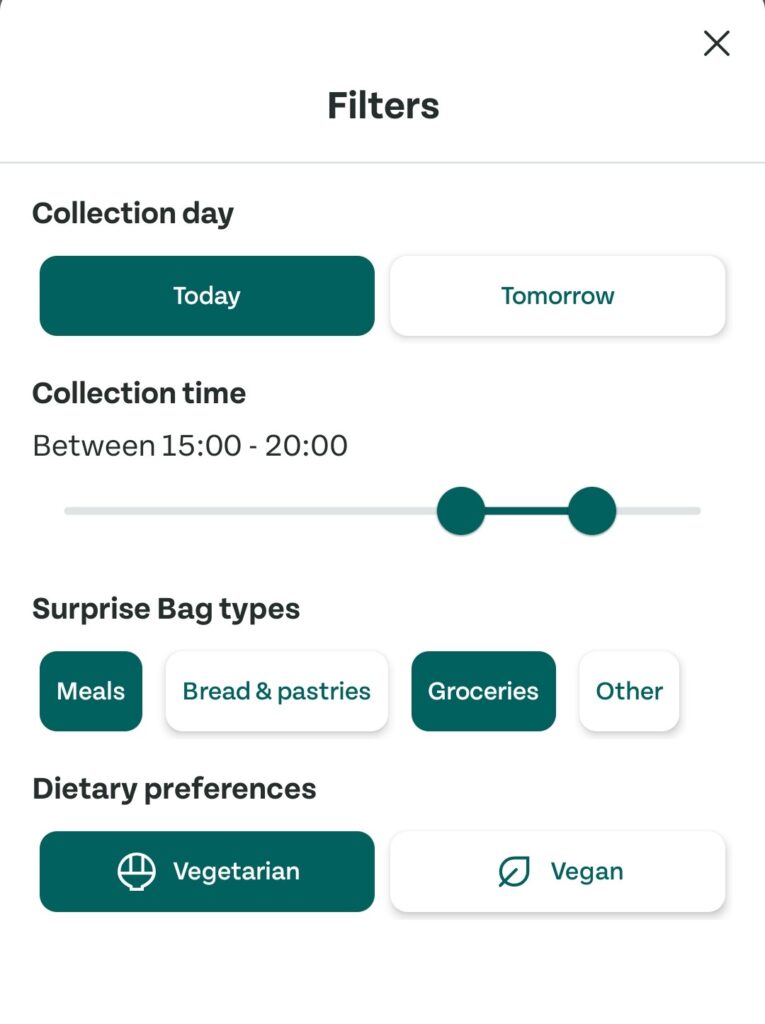Click the Vegan leaf icon
Viewport: 765px width, 1024px height.
coord(510,871)
